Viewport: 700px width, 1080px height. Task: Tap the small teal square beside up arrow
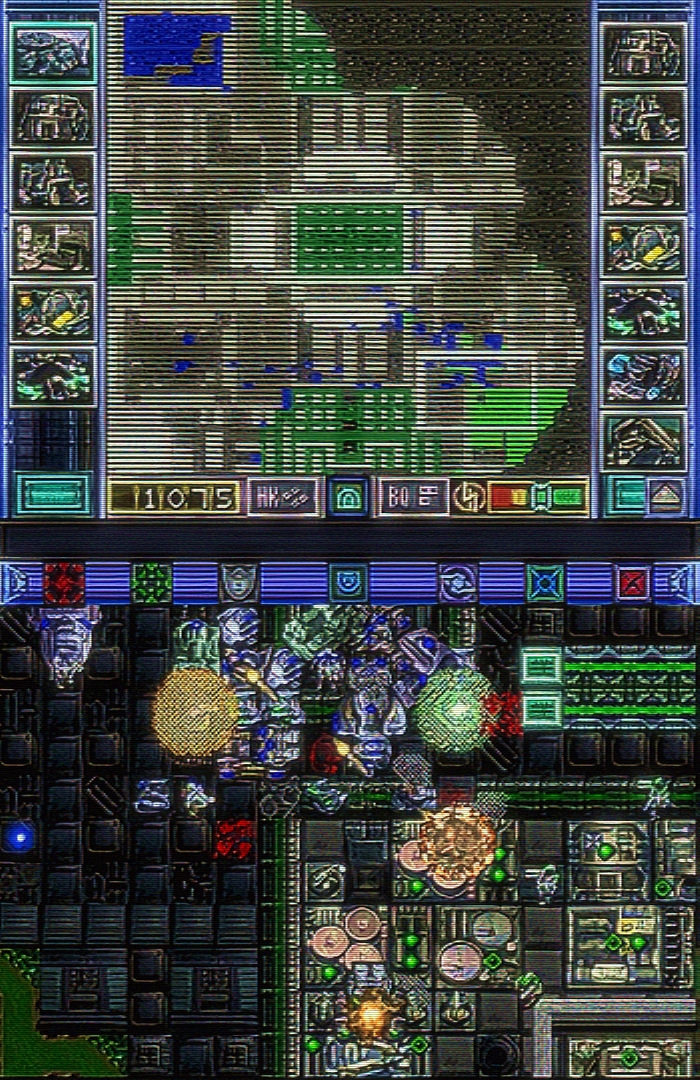tap(626, 496)
